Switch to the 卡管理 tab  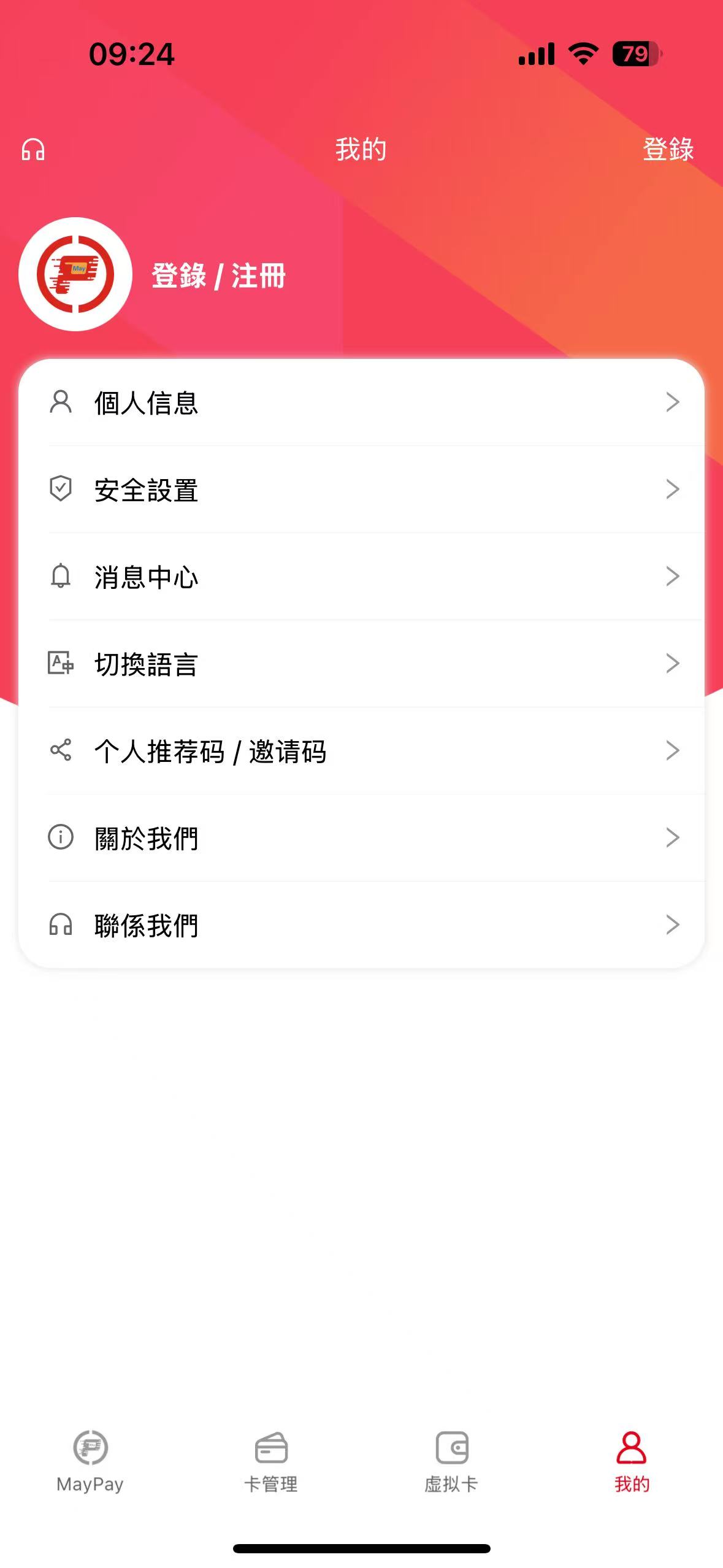click(x=271, y=1461)
